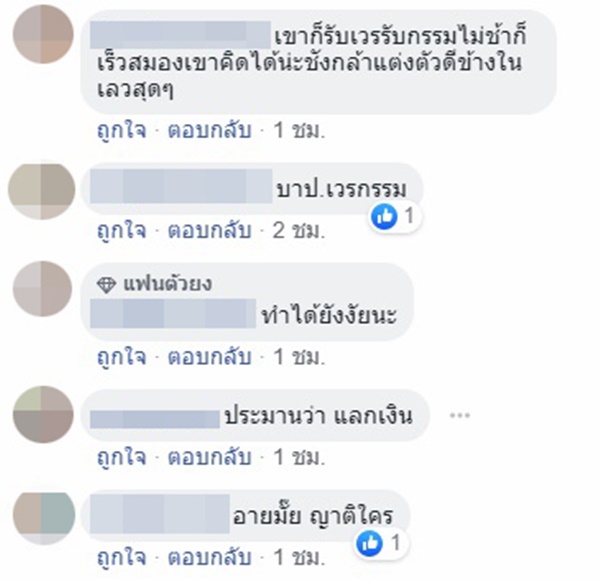Image resolution: width=600 pixels, height=580 pixels.
Task: Open profile picture of the ทำได้ยังงัยนะ commenter
Action: point(42,293)
